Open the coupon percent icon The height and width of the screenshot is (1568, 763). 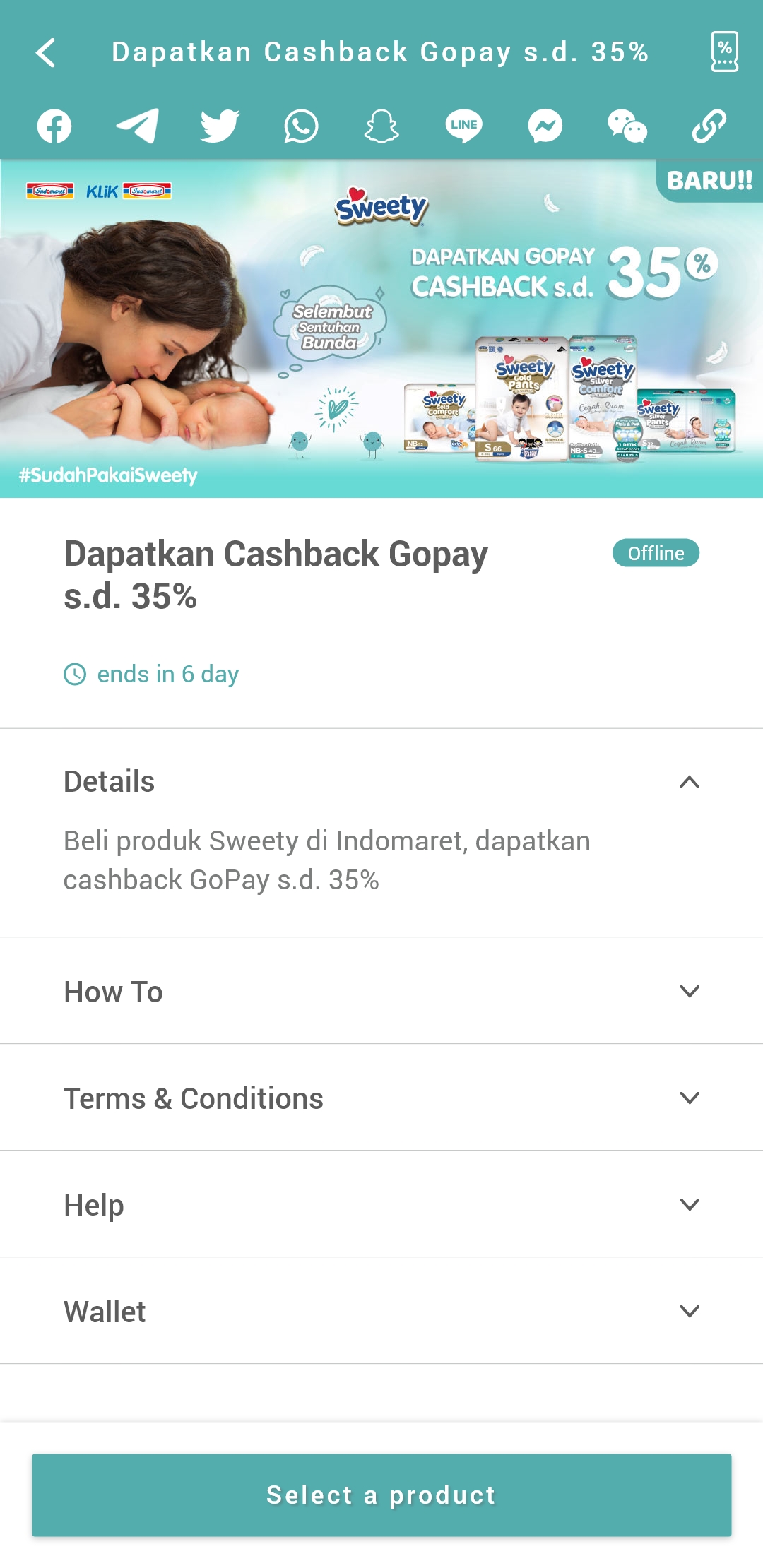click(x=724, y=52)
